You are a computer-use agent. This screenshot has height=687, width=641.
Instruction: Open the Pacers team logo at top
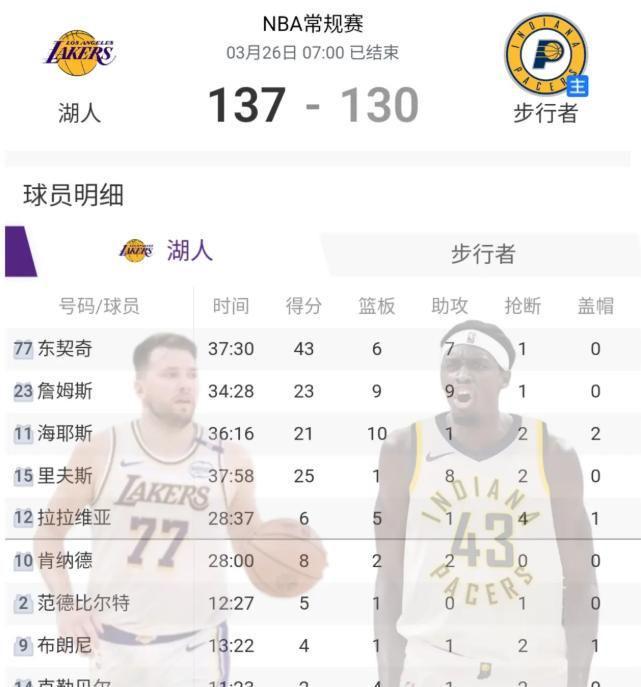click(x=545, y=52)
